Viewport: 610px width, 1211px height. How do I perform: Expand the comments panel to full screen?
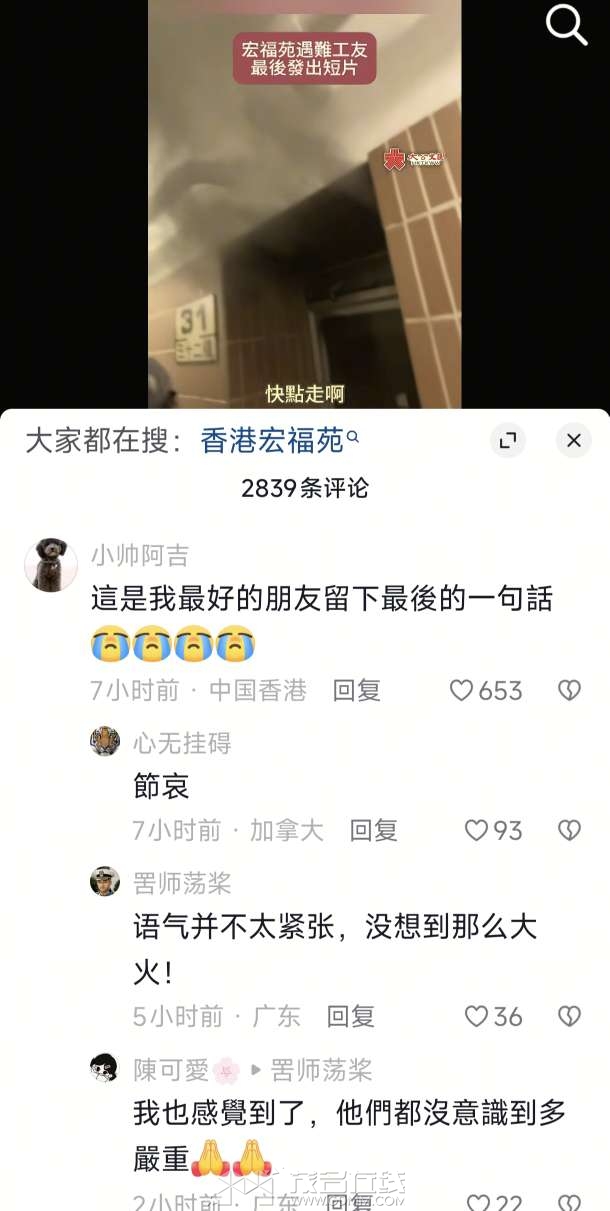coord(508,441)
